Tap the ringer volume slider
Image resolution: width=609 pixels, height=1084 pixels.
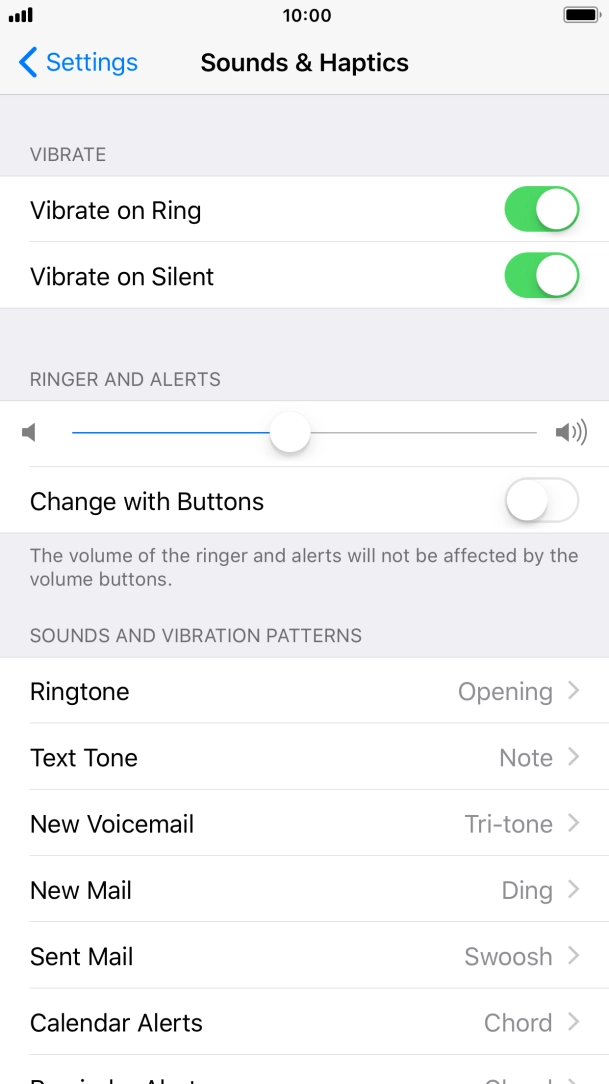click(x=291, y=433)
